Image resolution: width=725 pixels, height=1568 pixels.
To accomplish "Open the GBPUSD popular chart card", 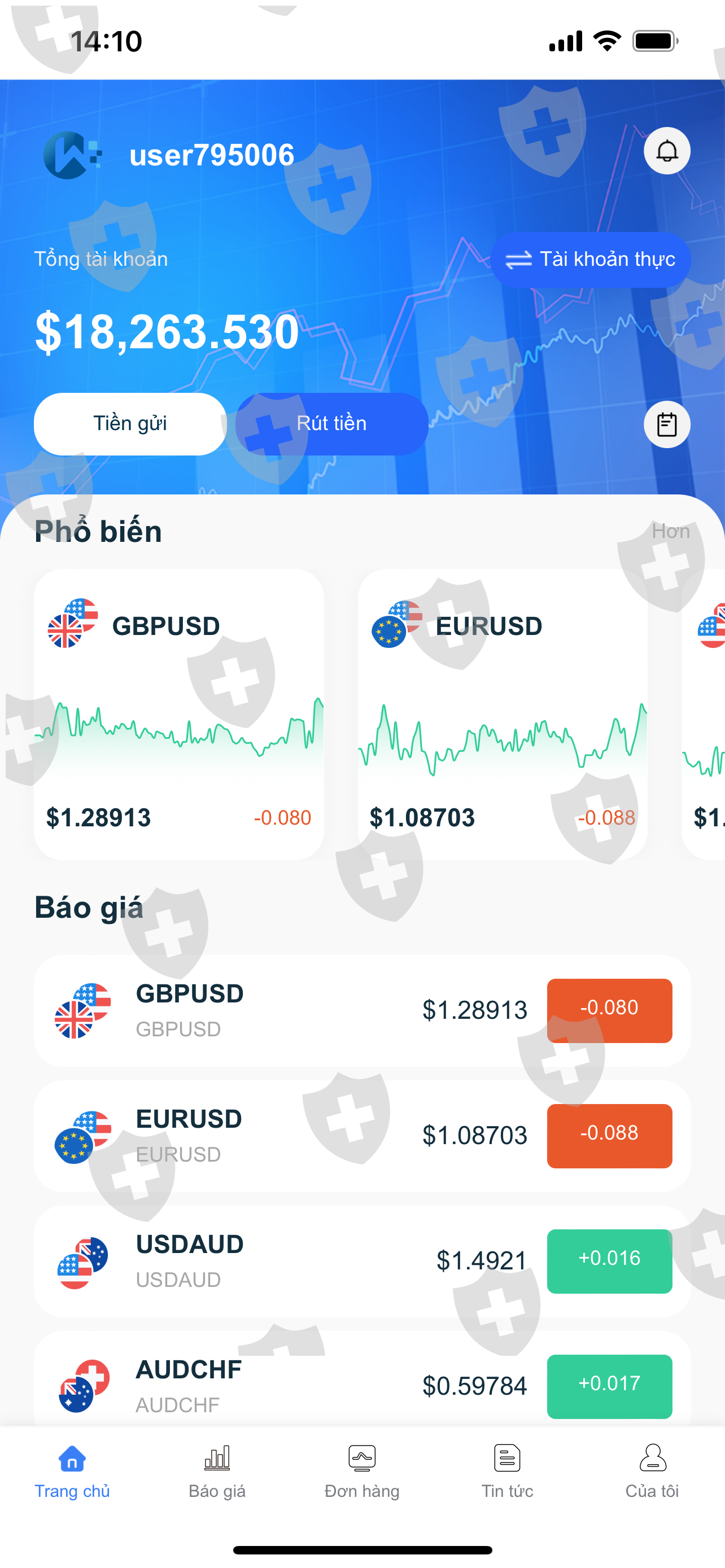I will 179,713.
